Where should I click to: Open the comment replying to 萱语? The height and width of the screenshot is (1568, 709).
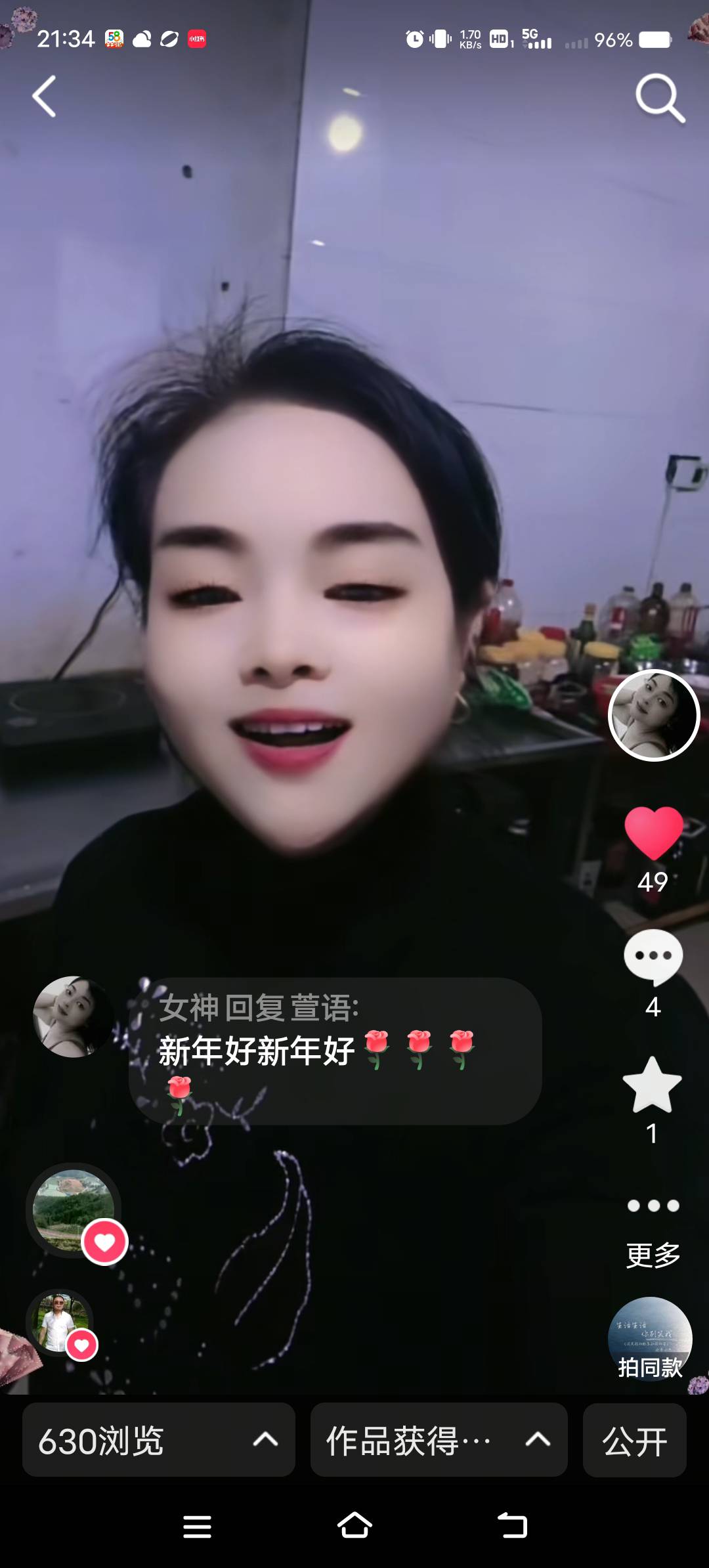[335, 1051]
